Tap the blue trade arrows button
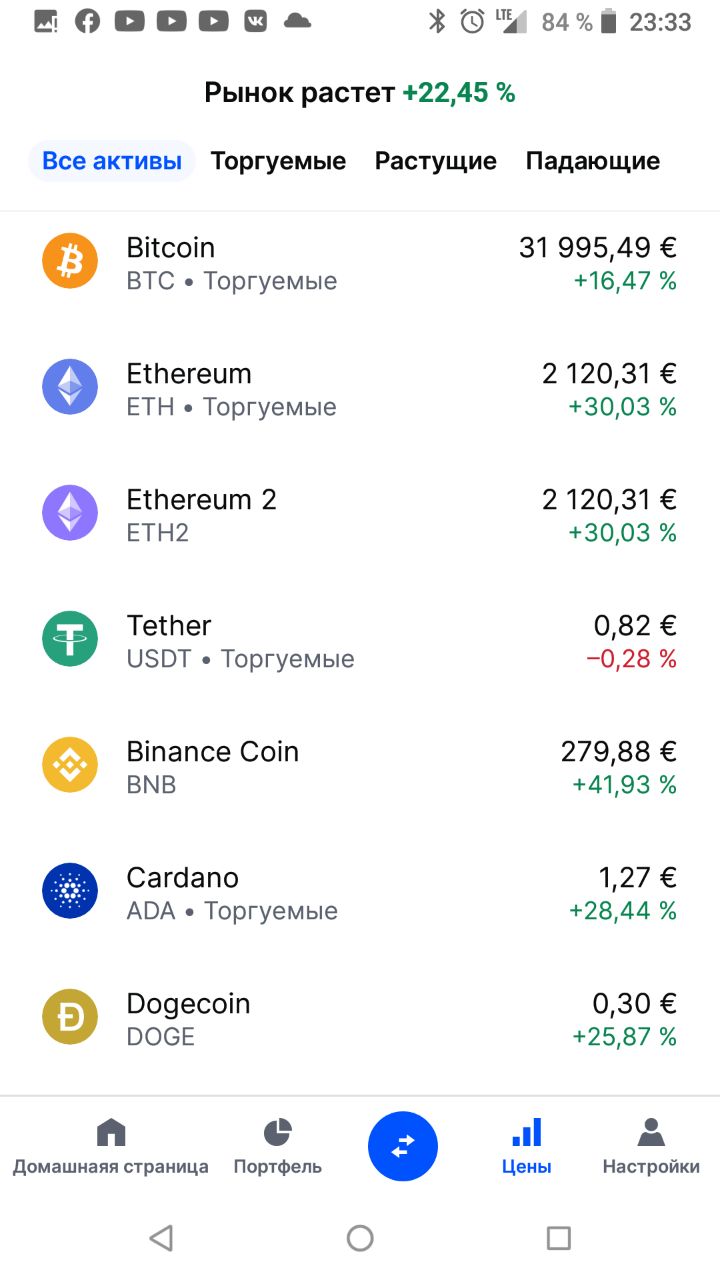The image size is (720, 1280). (403, 1147)
